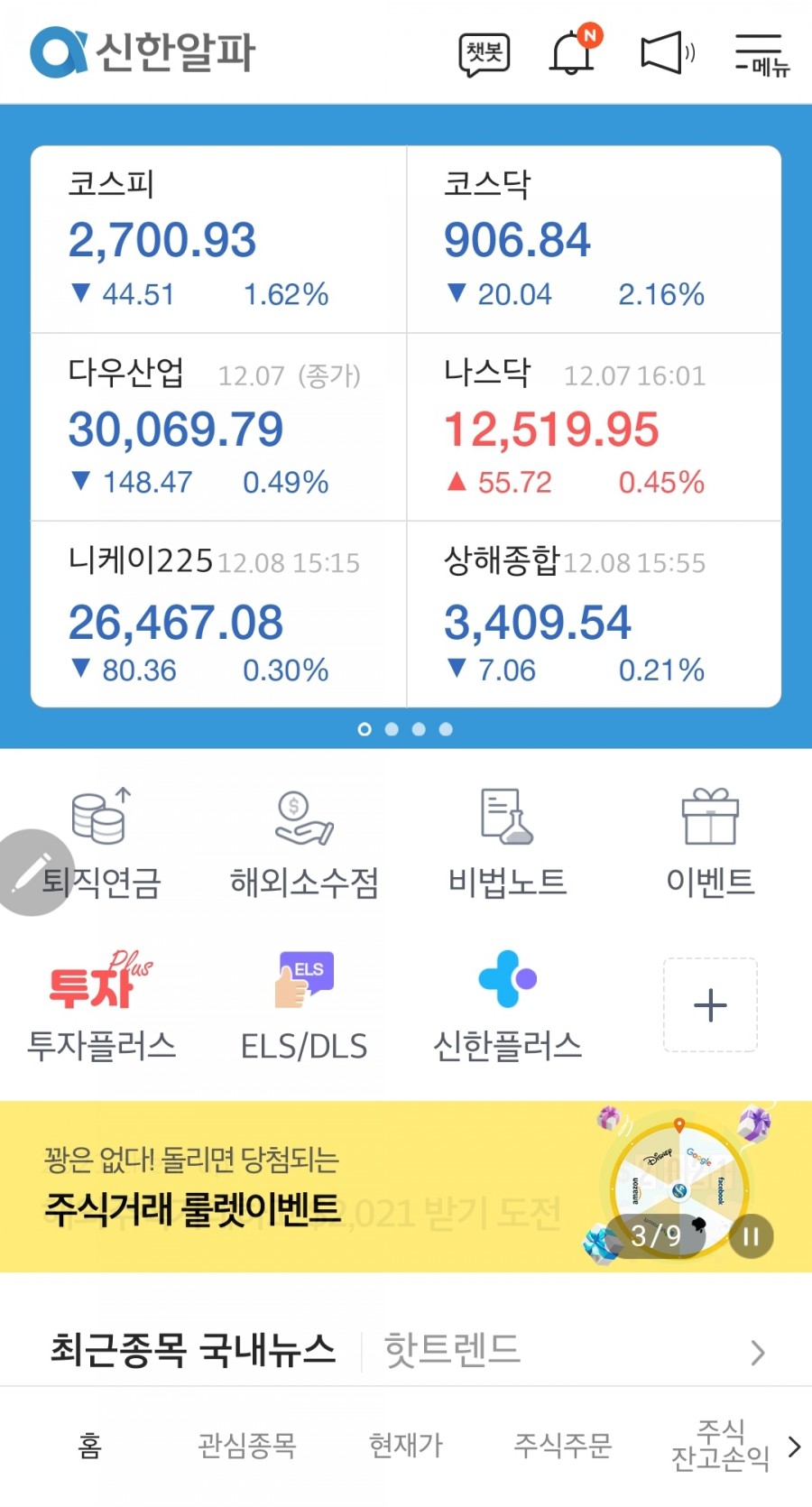Tap the + button to add a shortcut
Viewport: 812px width, 1507px height.
710,1004
